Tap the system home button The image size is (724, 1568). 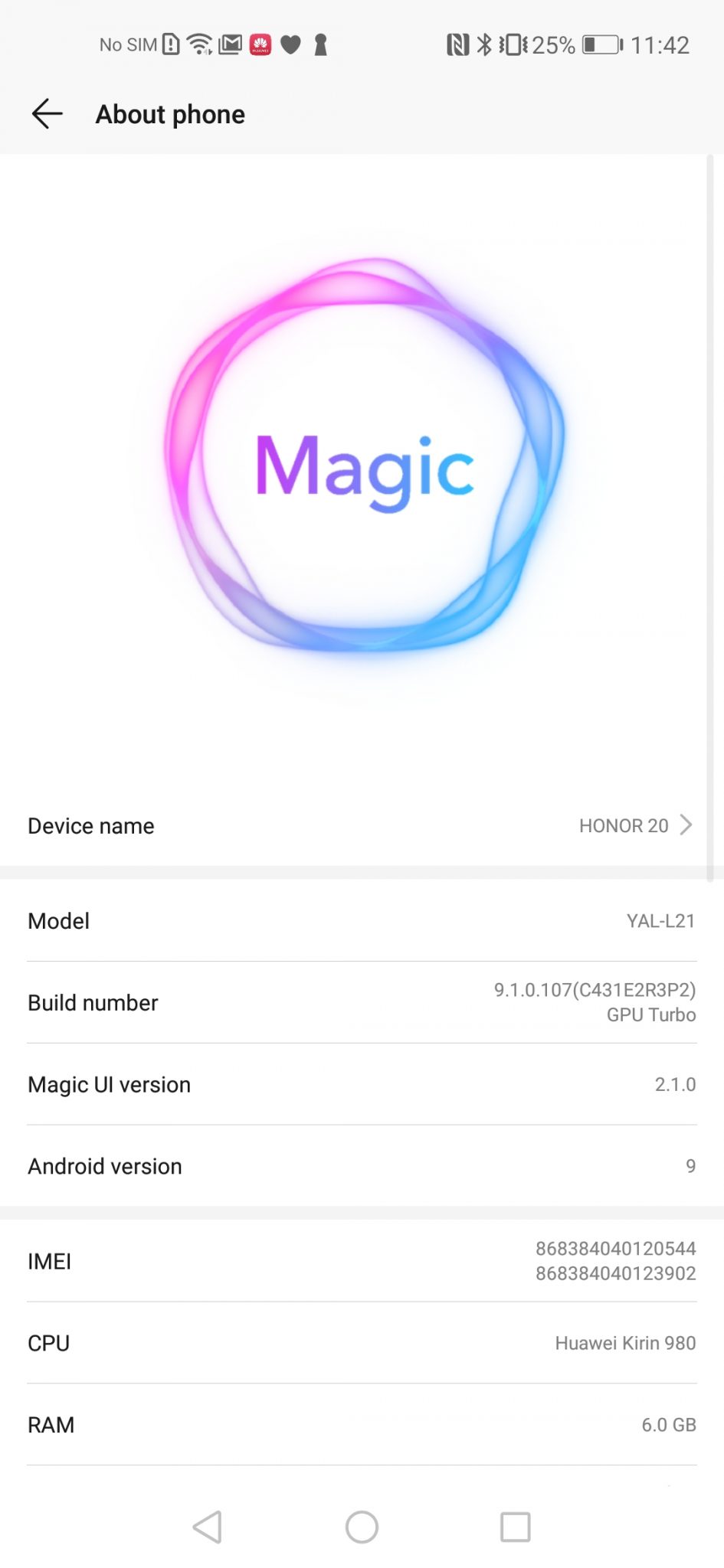pyautogui.click(x=362, y=1527)
